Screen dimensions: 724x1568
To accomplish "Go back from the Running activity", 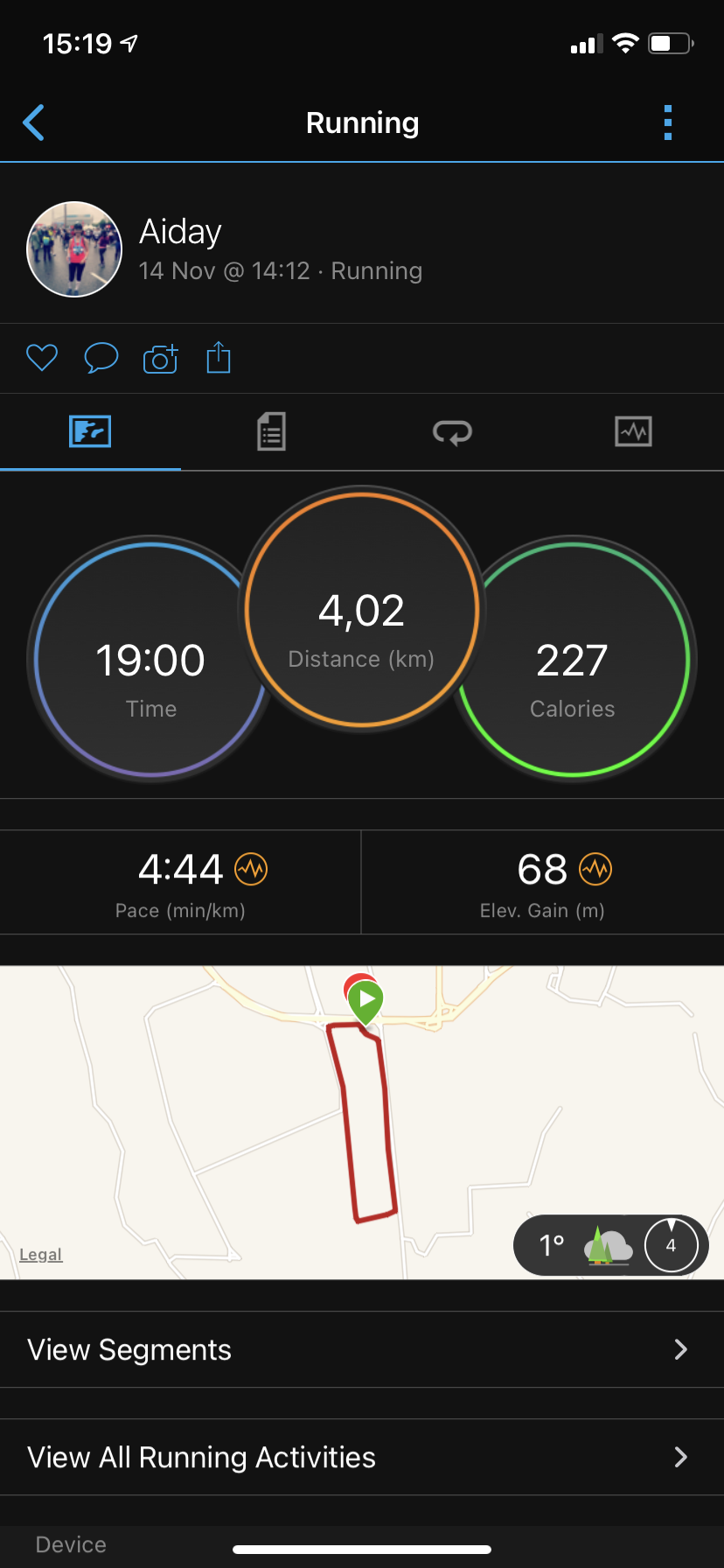I will (x=34, y=122).
